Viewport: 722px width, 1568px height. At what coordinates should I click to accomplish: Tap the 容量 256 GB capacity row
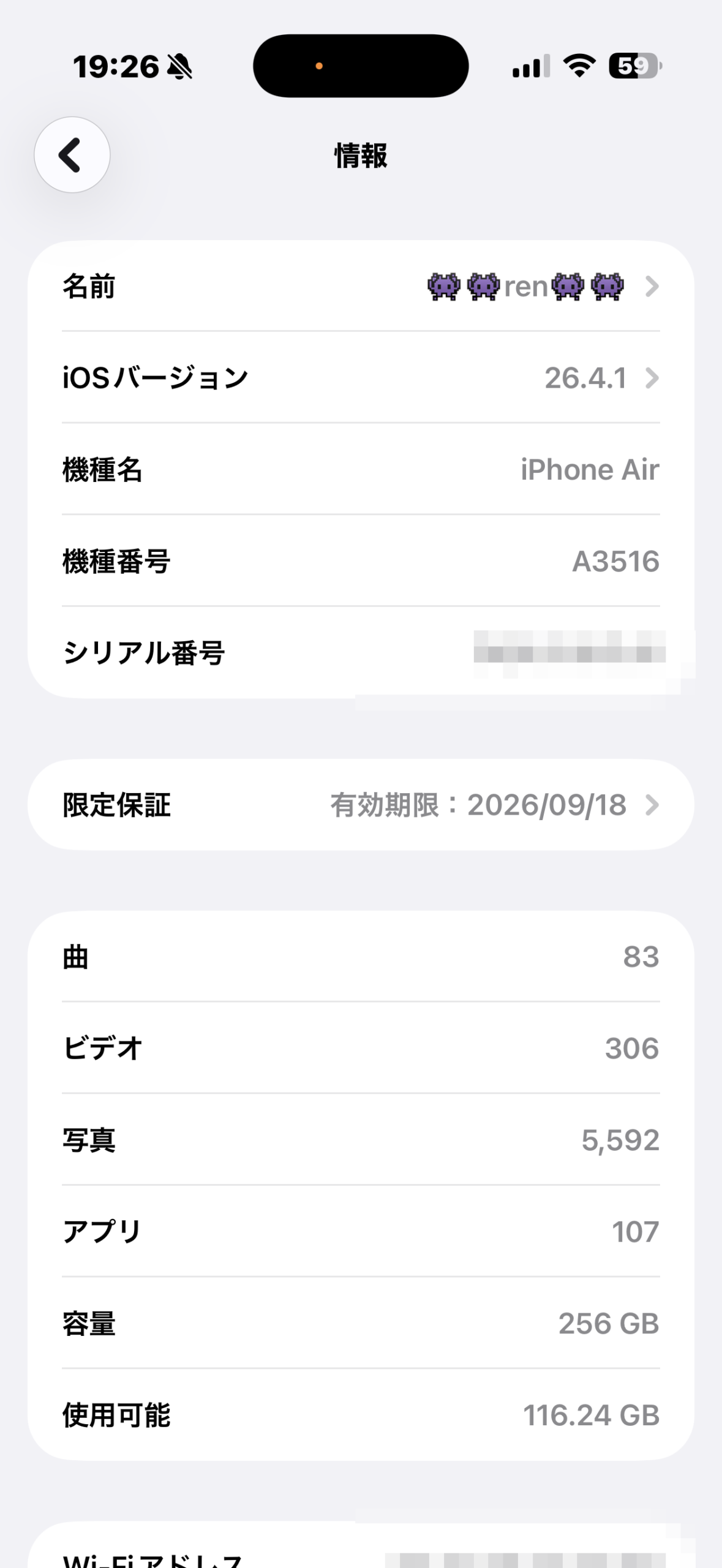361,1324
